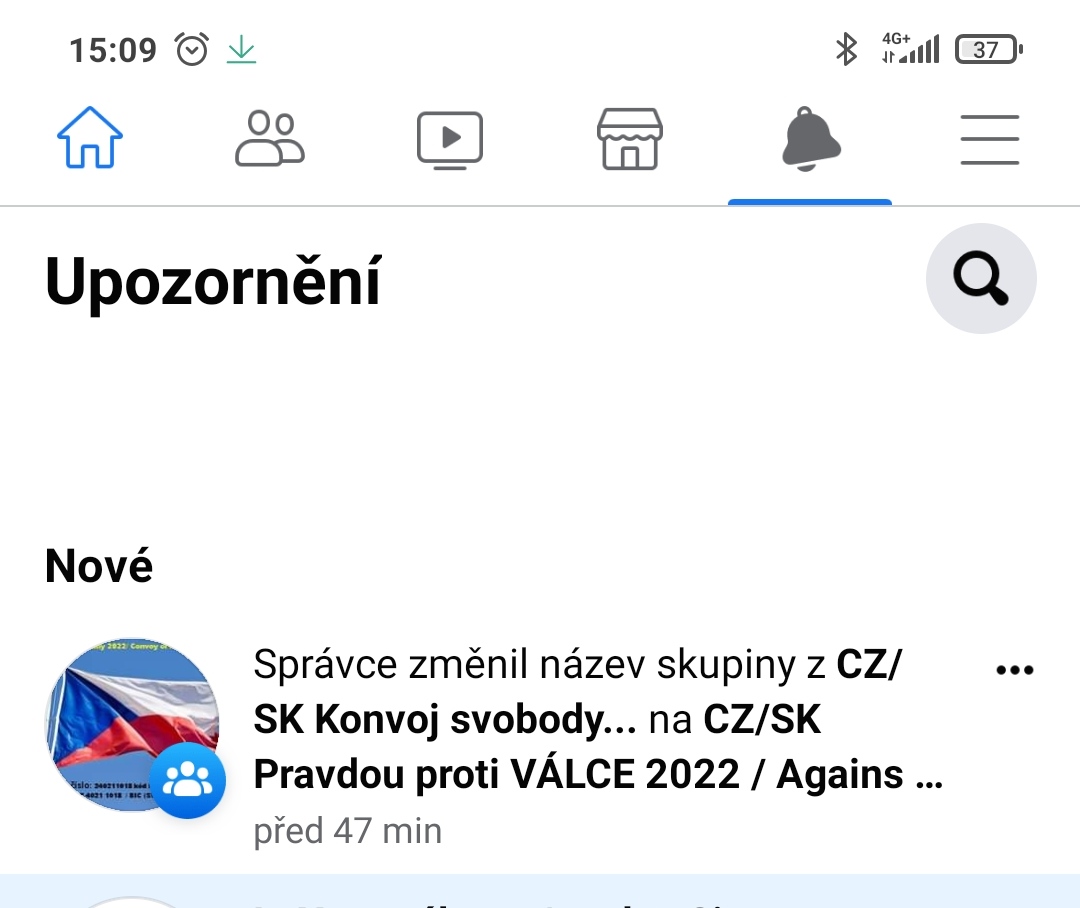This screenshot has width=1080, height=908.
Task: Open the Friends tab
Action: tap(270, 139)
